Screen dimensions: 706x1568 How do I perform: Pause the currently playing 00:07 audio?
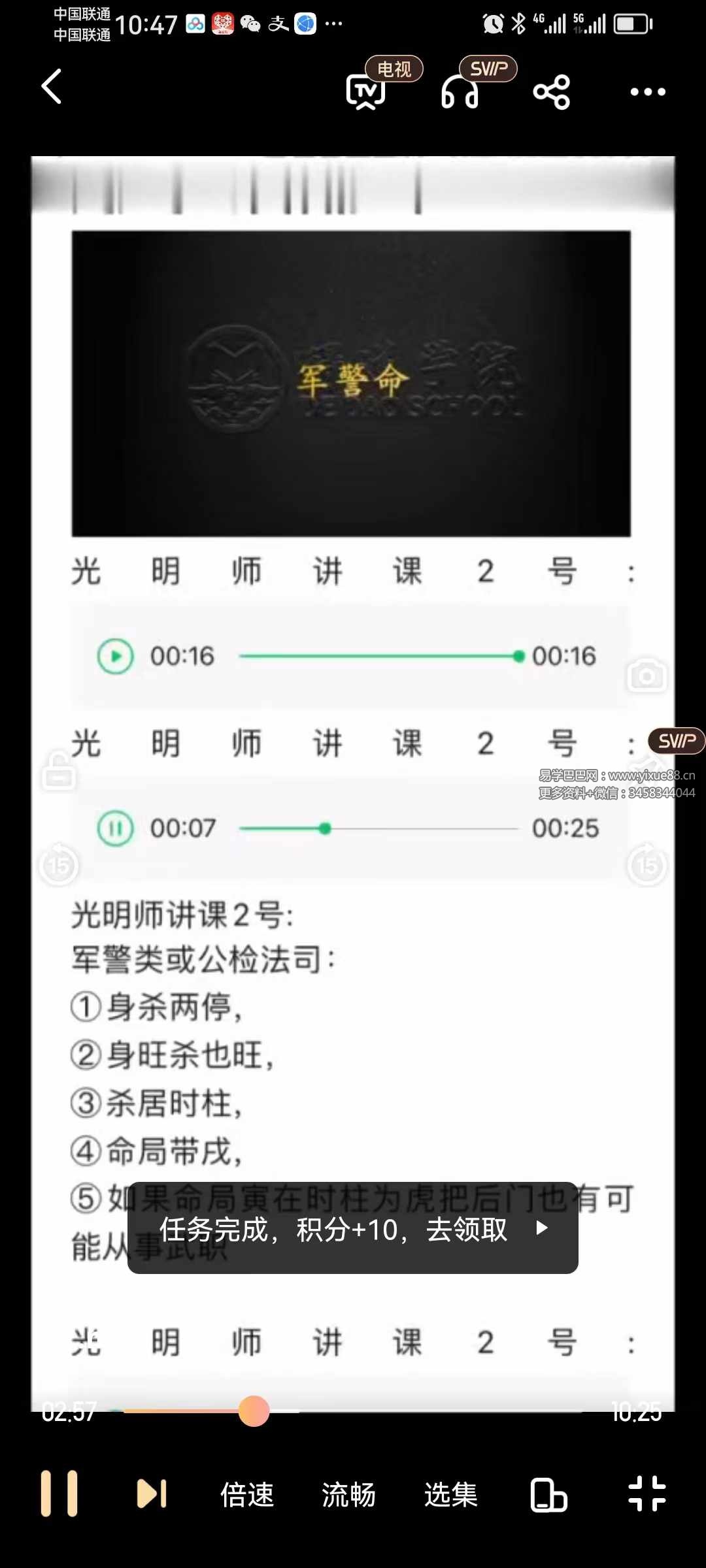click(115, 828)
